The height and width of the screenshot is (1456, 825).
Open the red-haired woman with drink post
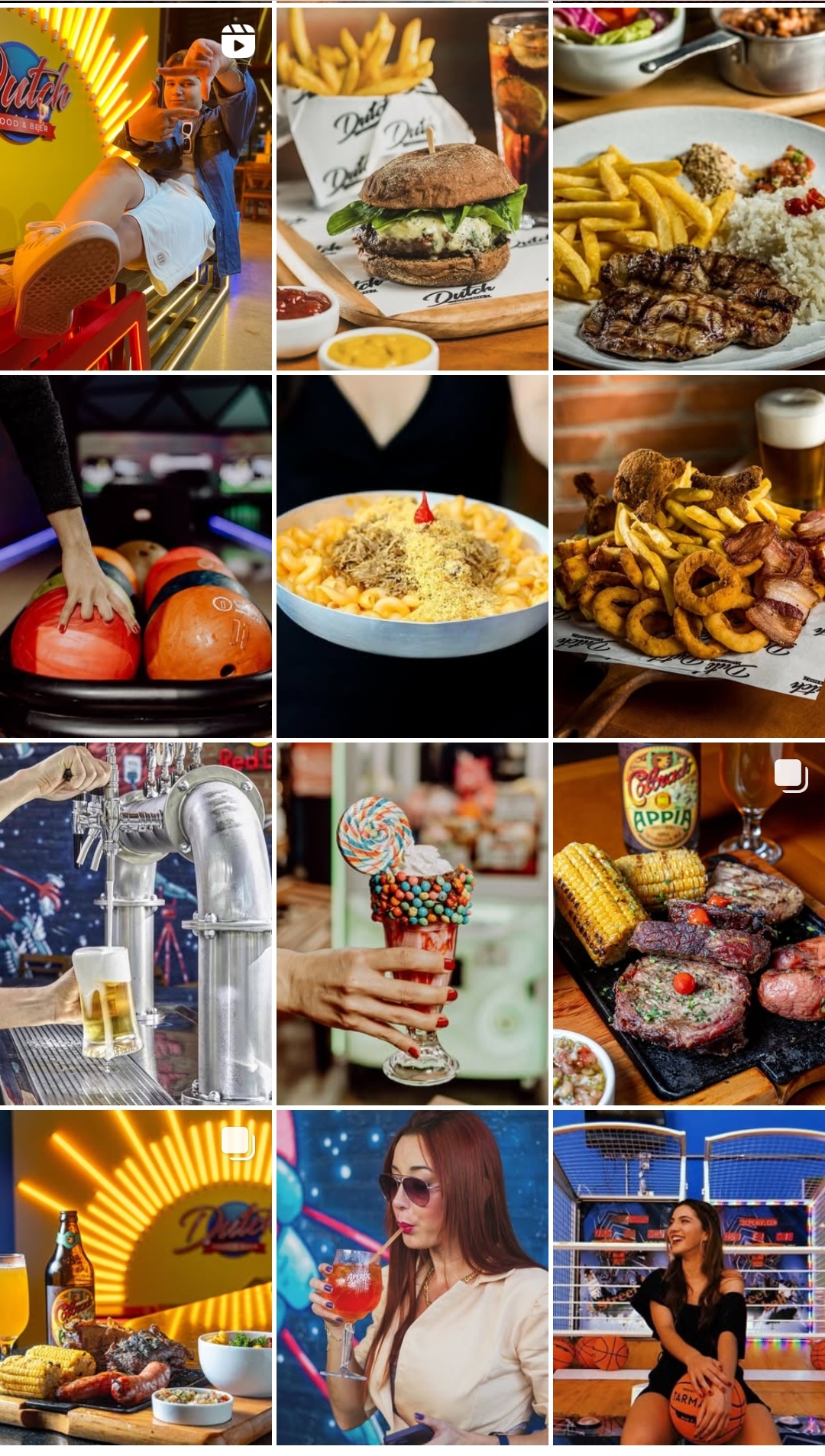412,1277
